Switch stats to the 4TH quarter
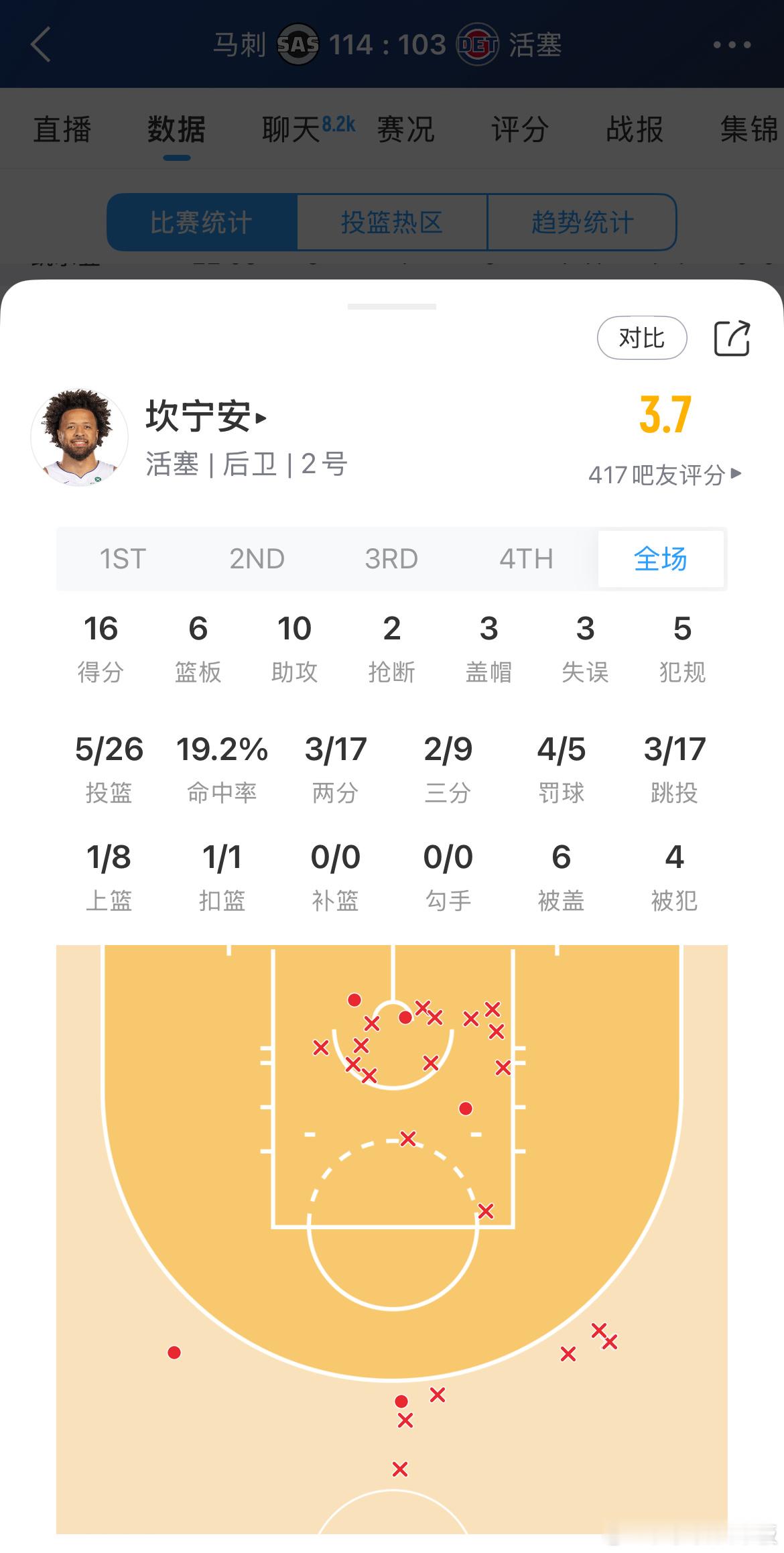Viewport: 784px width, 1553px height. (527, 559)
